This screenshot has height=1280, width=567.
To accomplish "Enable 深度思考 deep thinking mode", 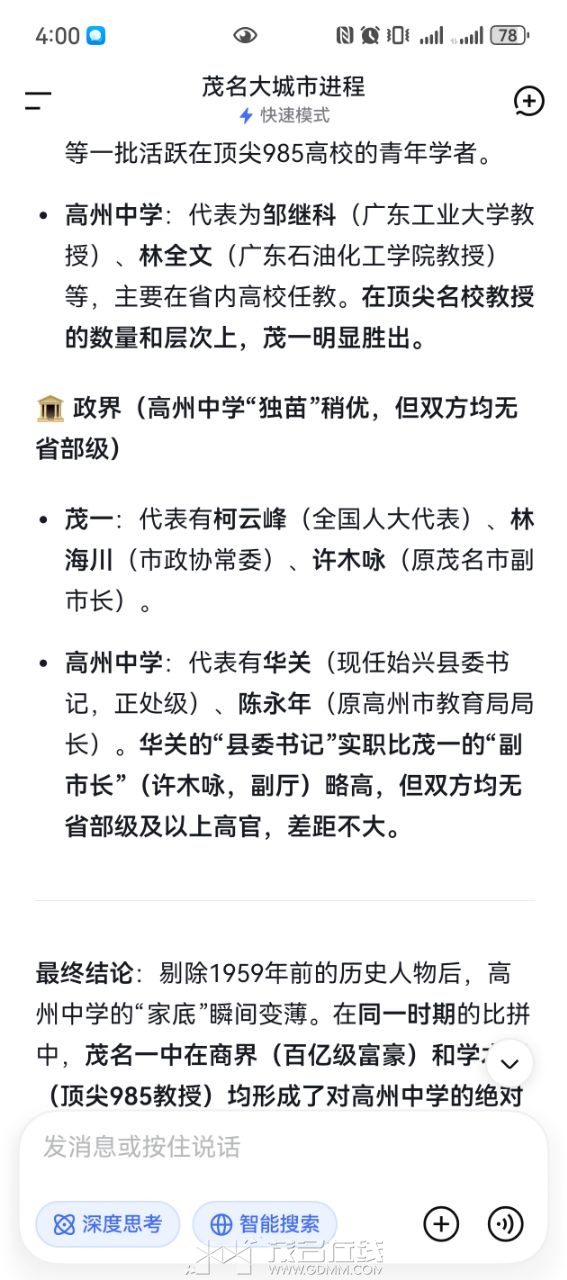I will (x=108, y=1224).
